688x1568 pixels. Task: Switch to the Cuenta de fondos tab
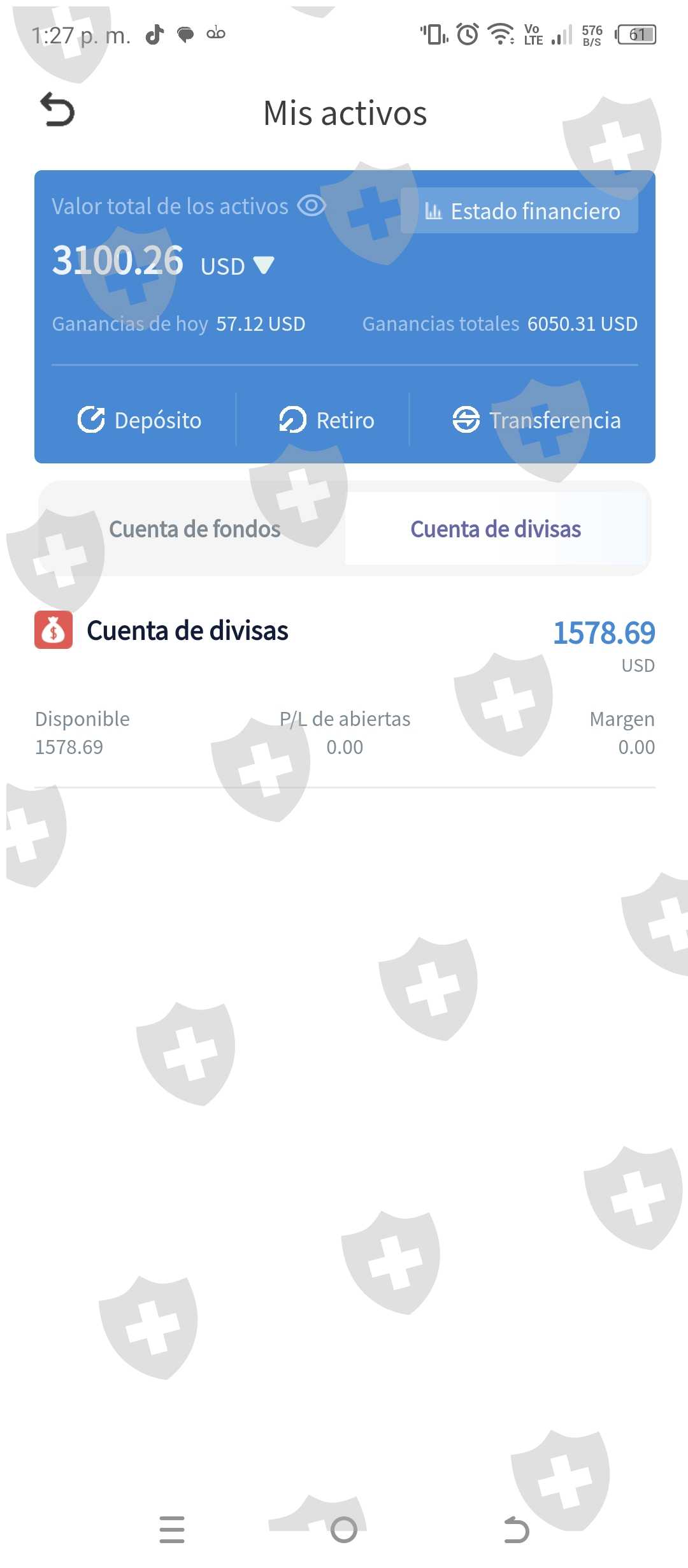[194, 529]
